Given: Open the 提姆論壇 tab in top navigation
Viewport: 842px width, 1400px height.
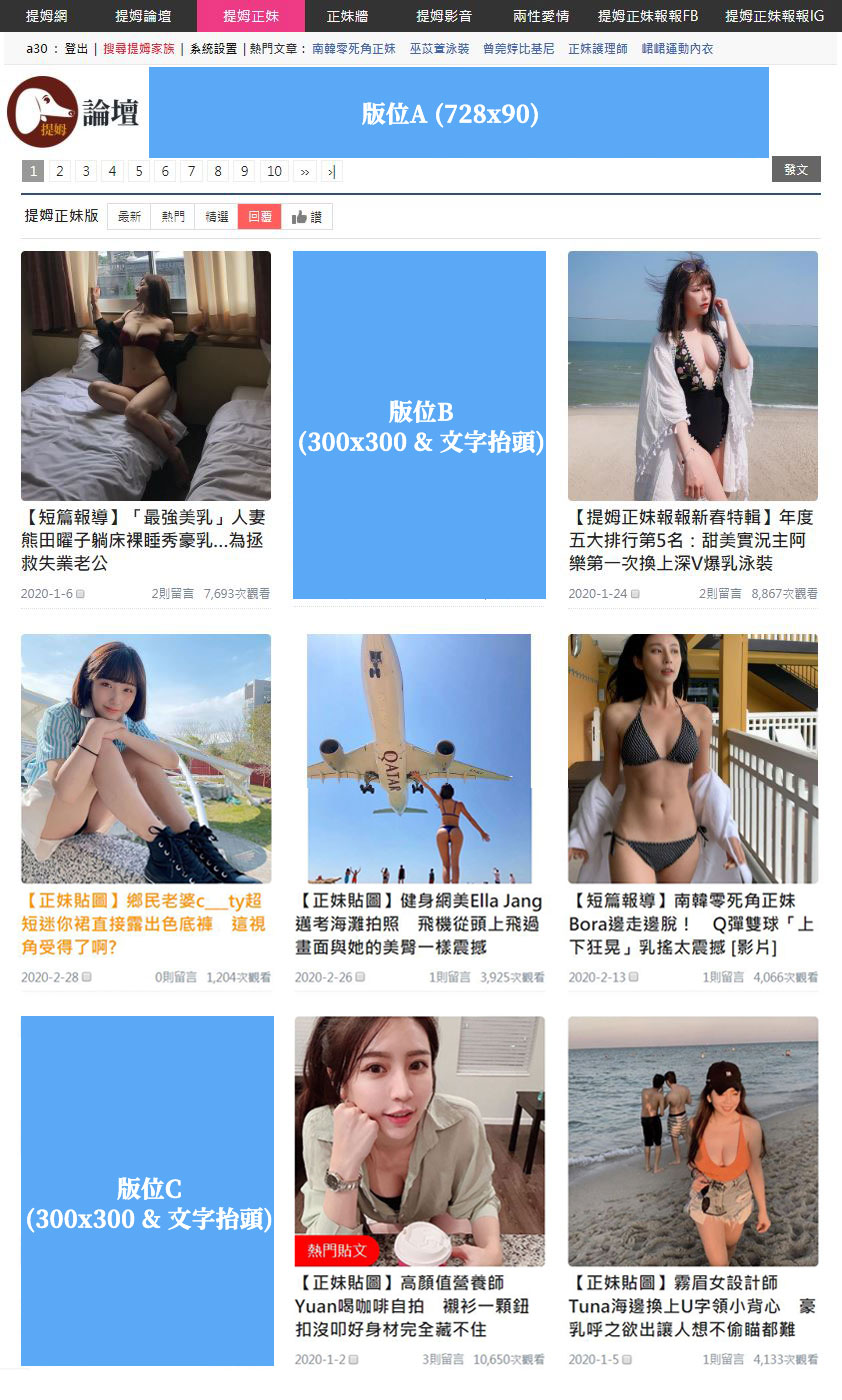Looking at the screenshot, I should [x=143, y=16].
